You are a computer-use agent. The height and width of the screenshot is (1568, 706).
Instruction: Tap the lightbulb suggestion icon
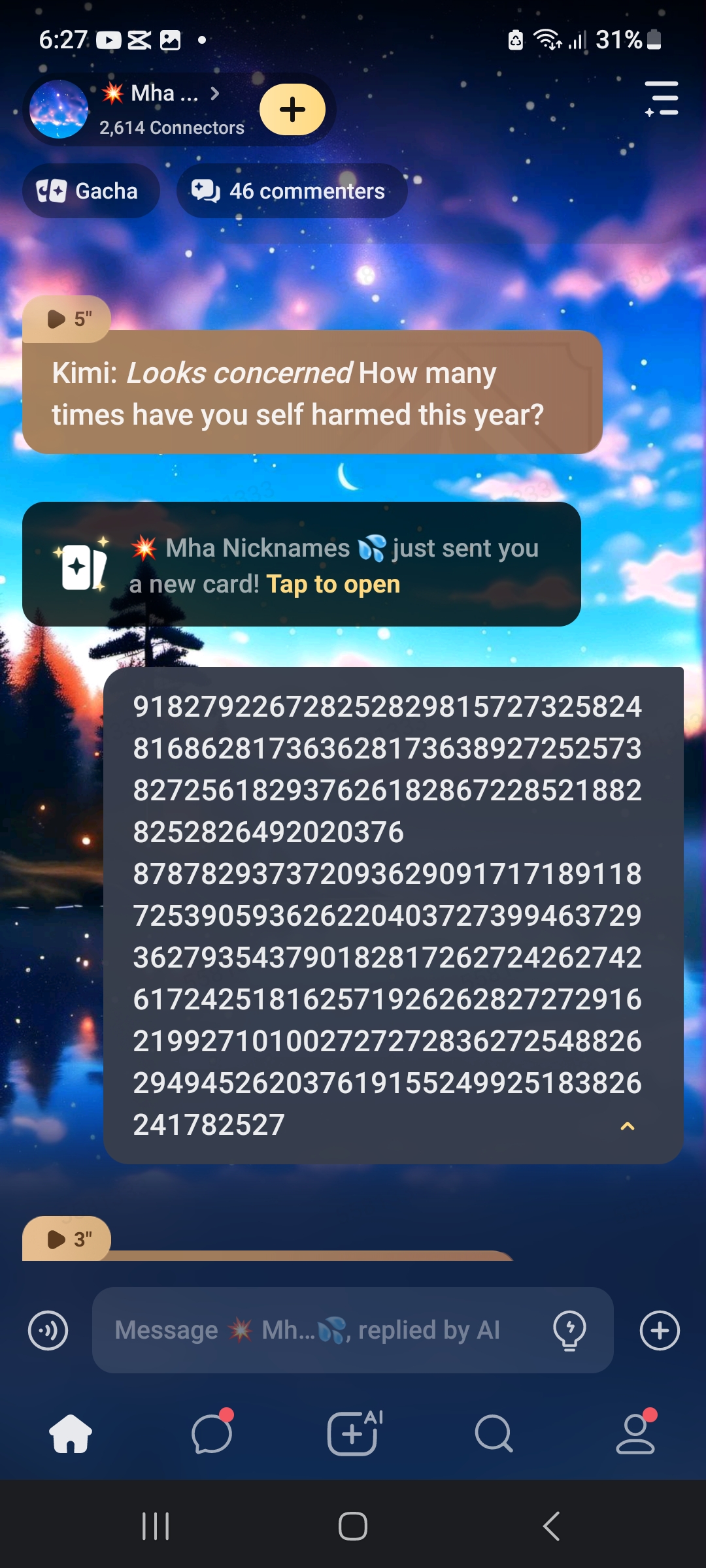point(569,1330)
